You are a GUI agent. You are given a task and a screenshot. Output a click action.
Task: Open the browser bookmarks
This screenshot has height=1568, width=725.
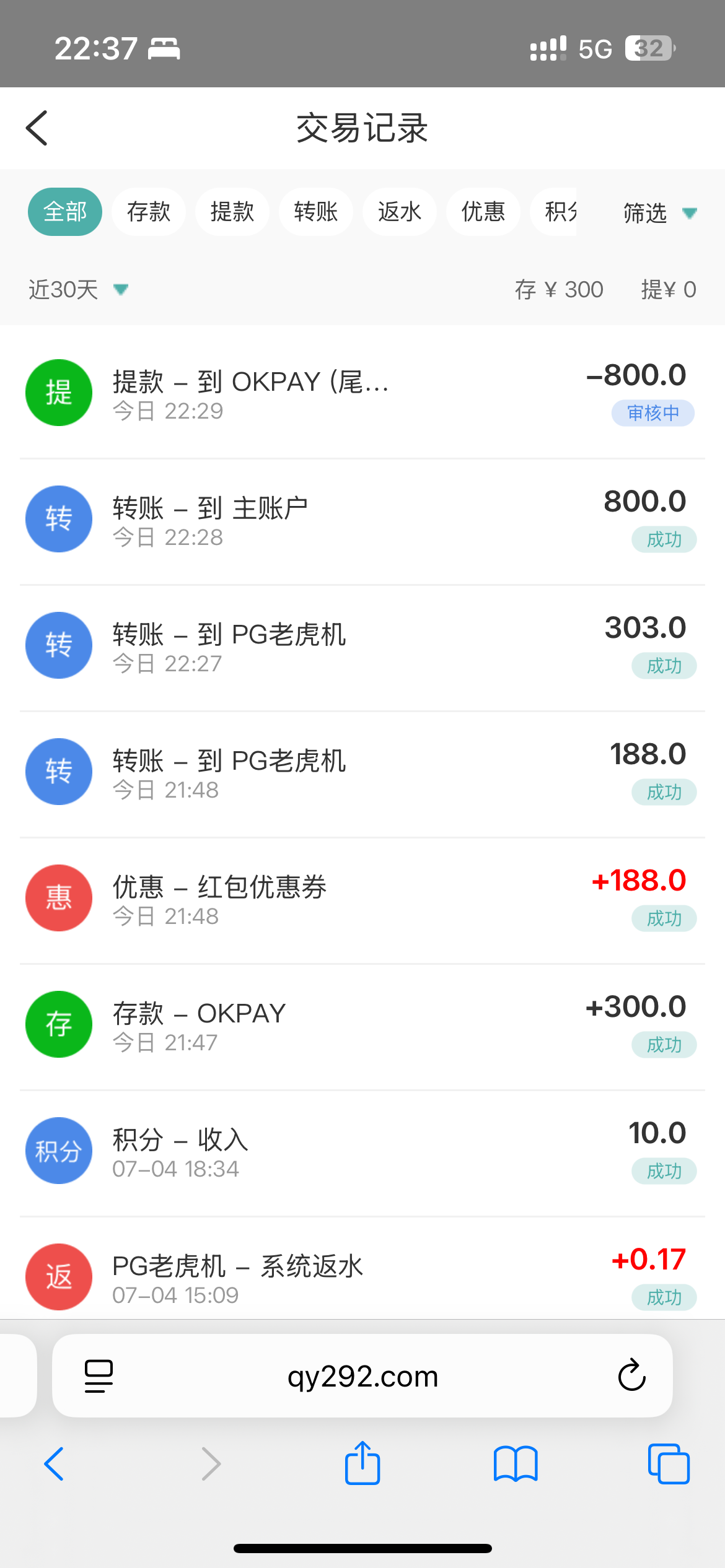tap(516, 1463)
